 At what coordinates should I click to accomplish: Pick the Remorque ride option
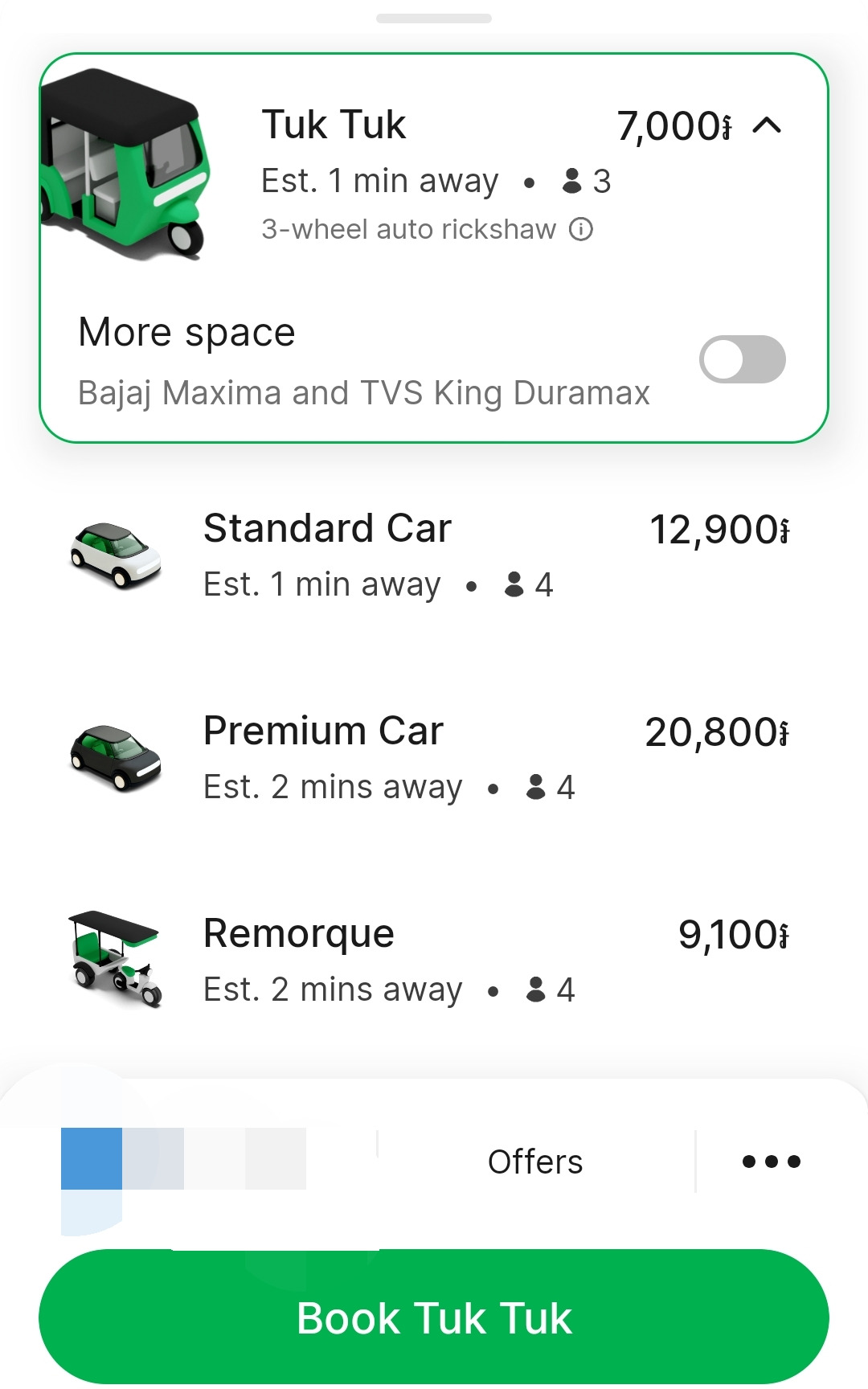[x=434, y=961]
